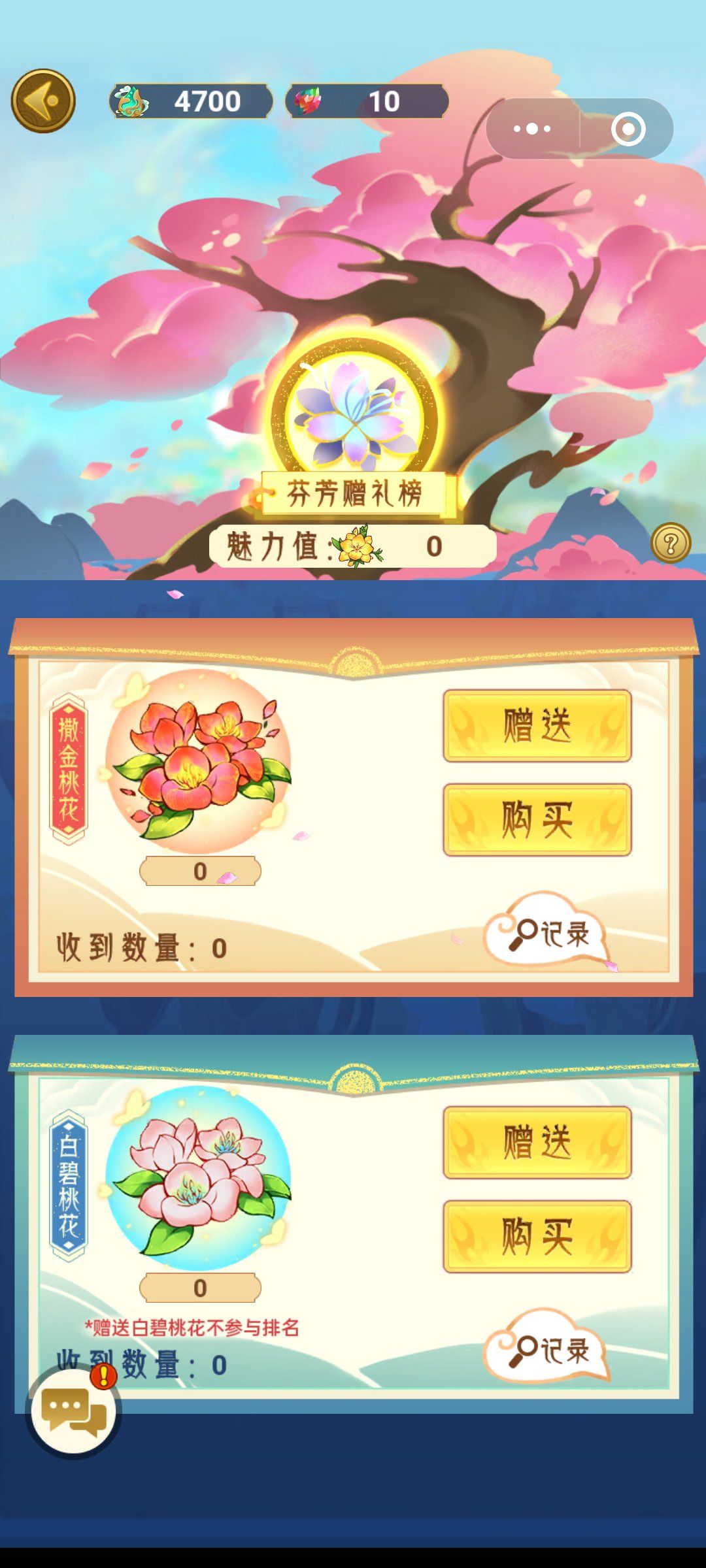Open the help question mark icon
The width and height of the screenshot is (706, 1568).
tap(670, 542)
